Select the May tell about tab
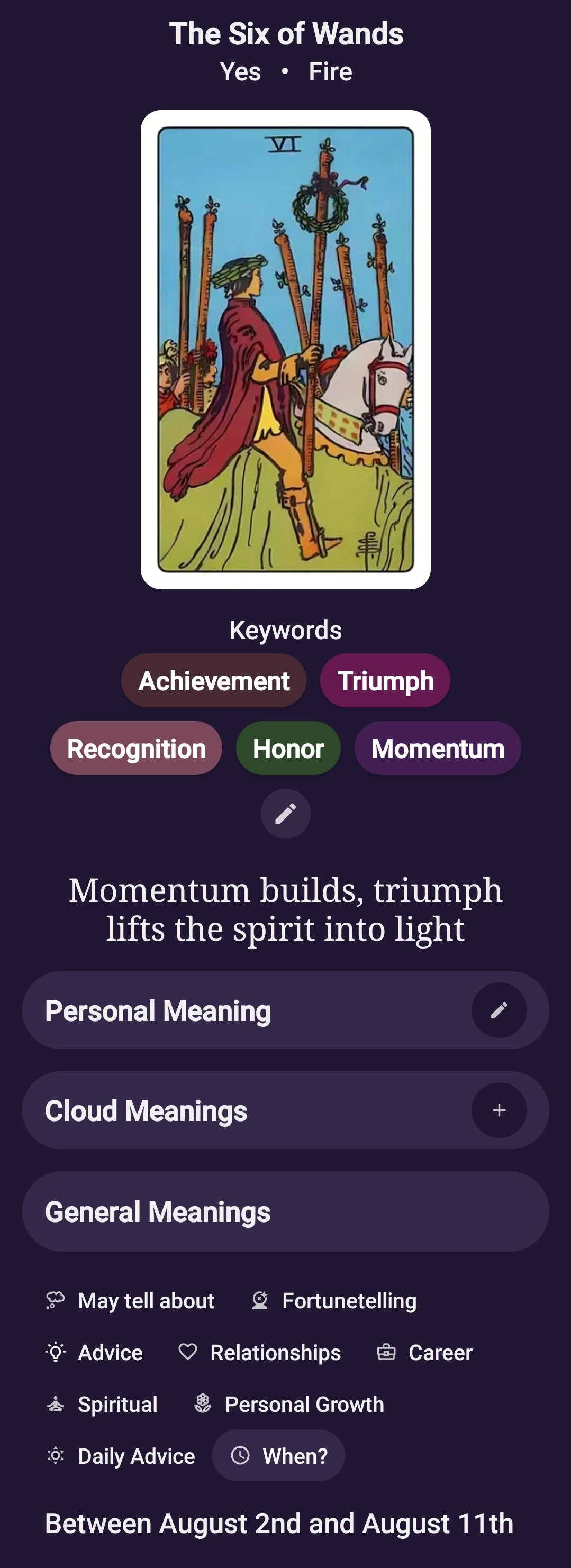Screen dimensions: 571x1568 point(130,1301)
